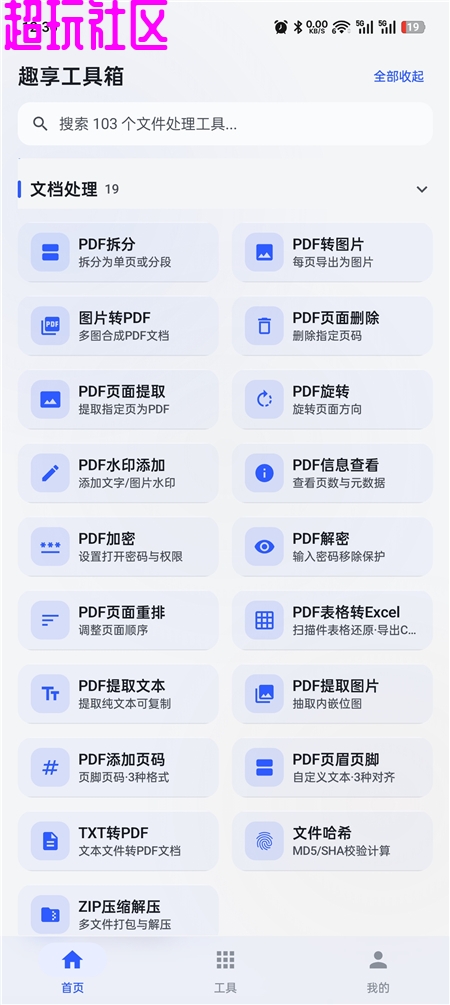The height and width of the screenshot is (1005, 450).
Task: Open the PDF解密 tool
Action: point(332,547)
